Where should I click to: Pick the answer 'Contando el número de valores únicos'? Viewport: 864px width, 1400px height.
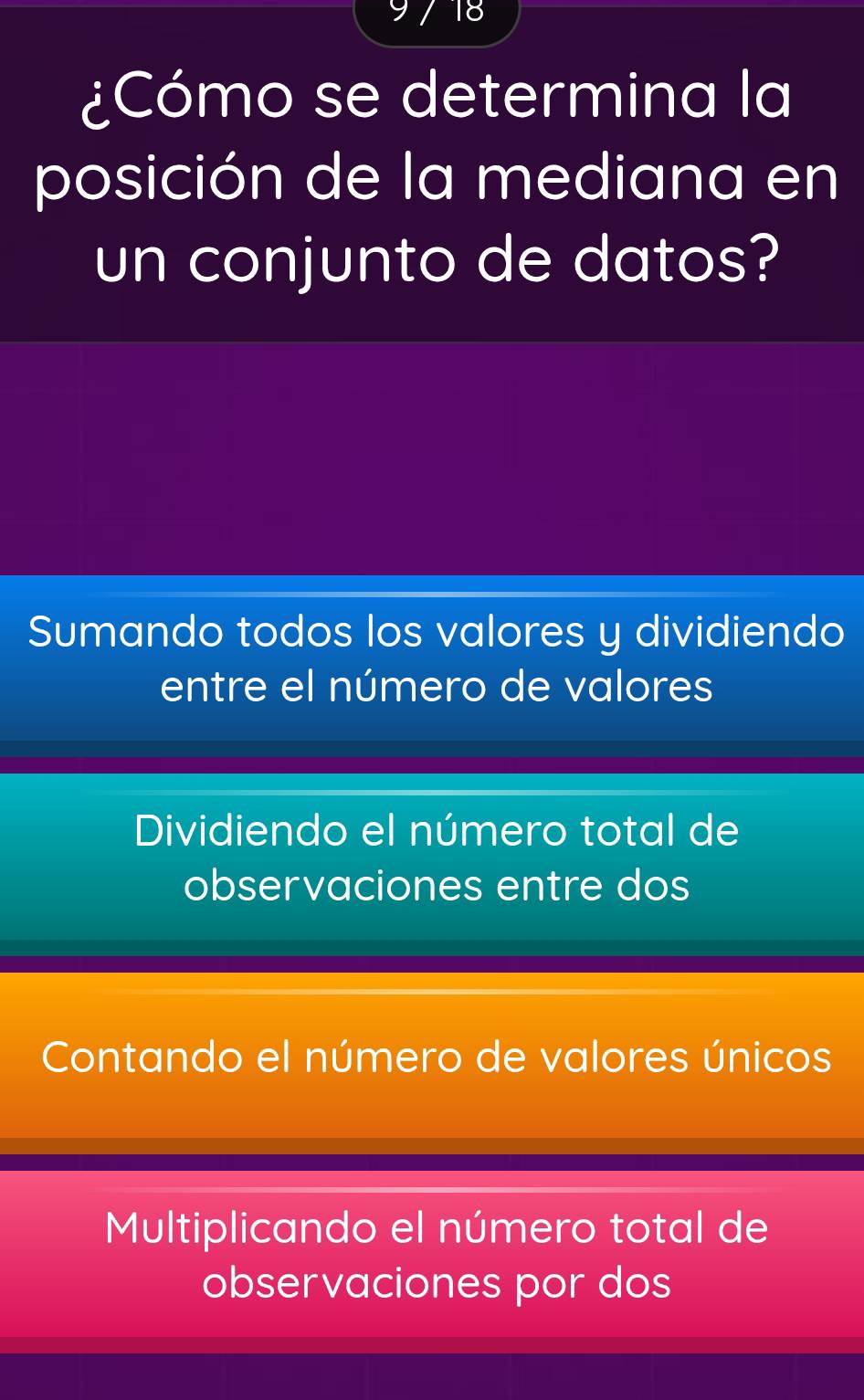432,1057
